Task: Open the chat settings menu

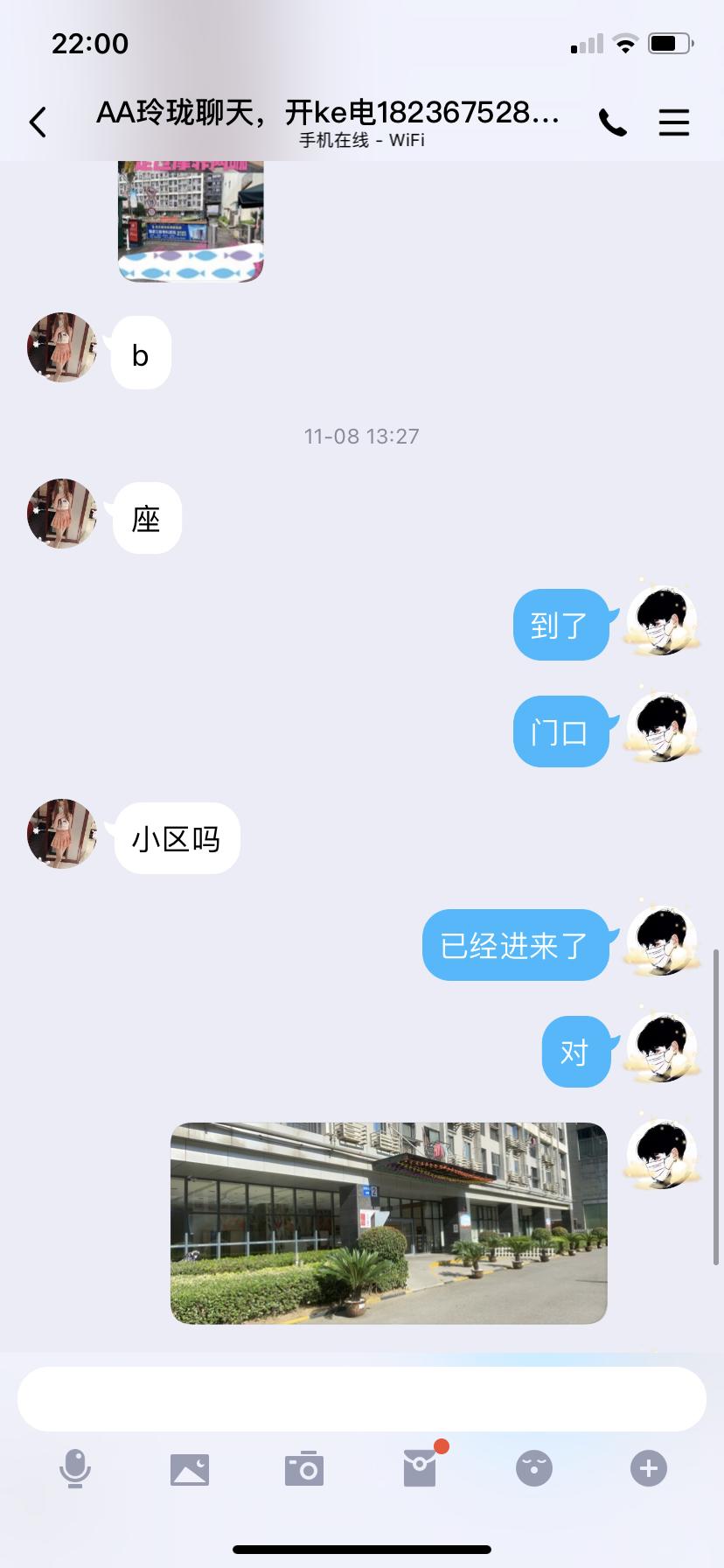Action: [673, 123]
